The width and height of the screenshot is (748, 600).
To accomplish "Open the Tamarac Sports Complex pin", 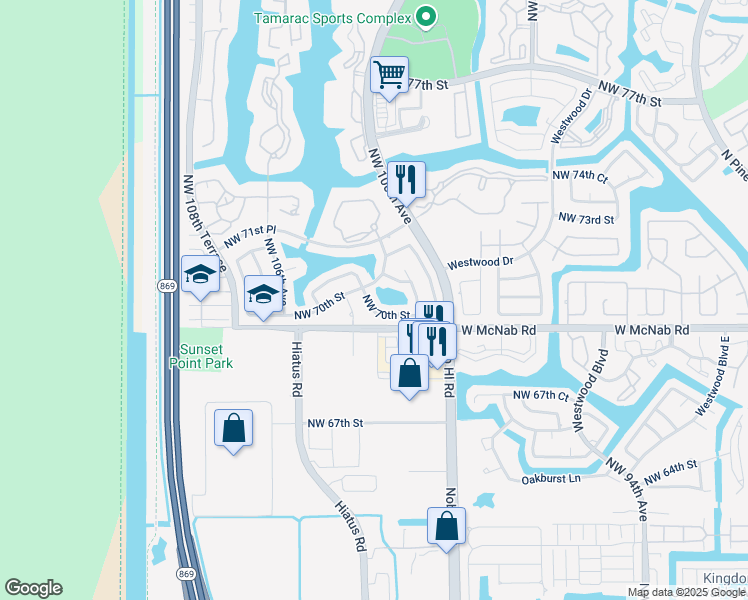I will point(427,17).
